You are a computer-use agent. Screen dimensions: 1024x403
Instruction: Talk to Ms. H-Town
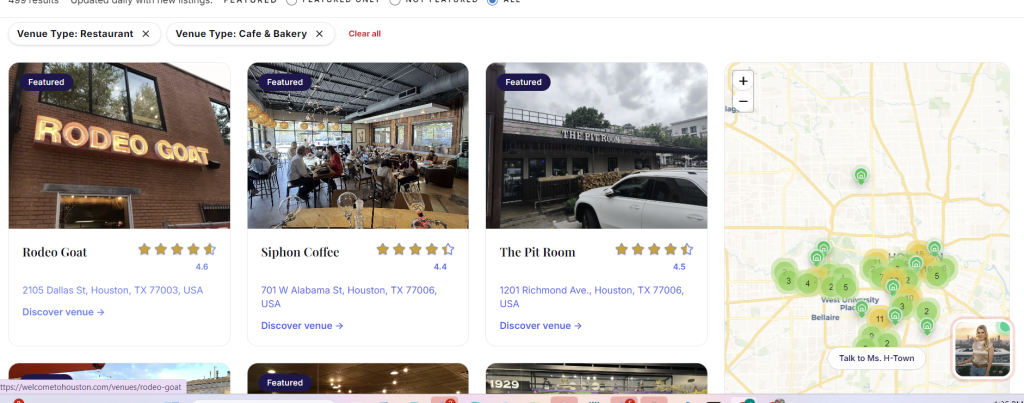click(x=876, y=358)
